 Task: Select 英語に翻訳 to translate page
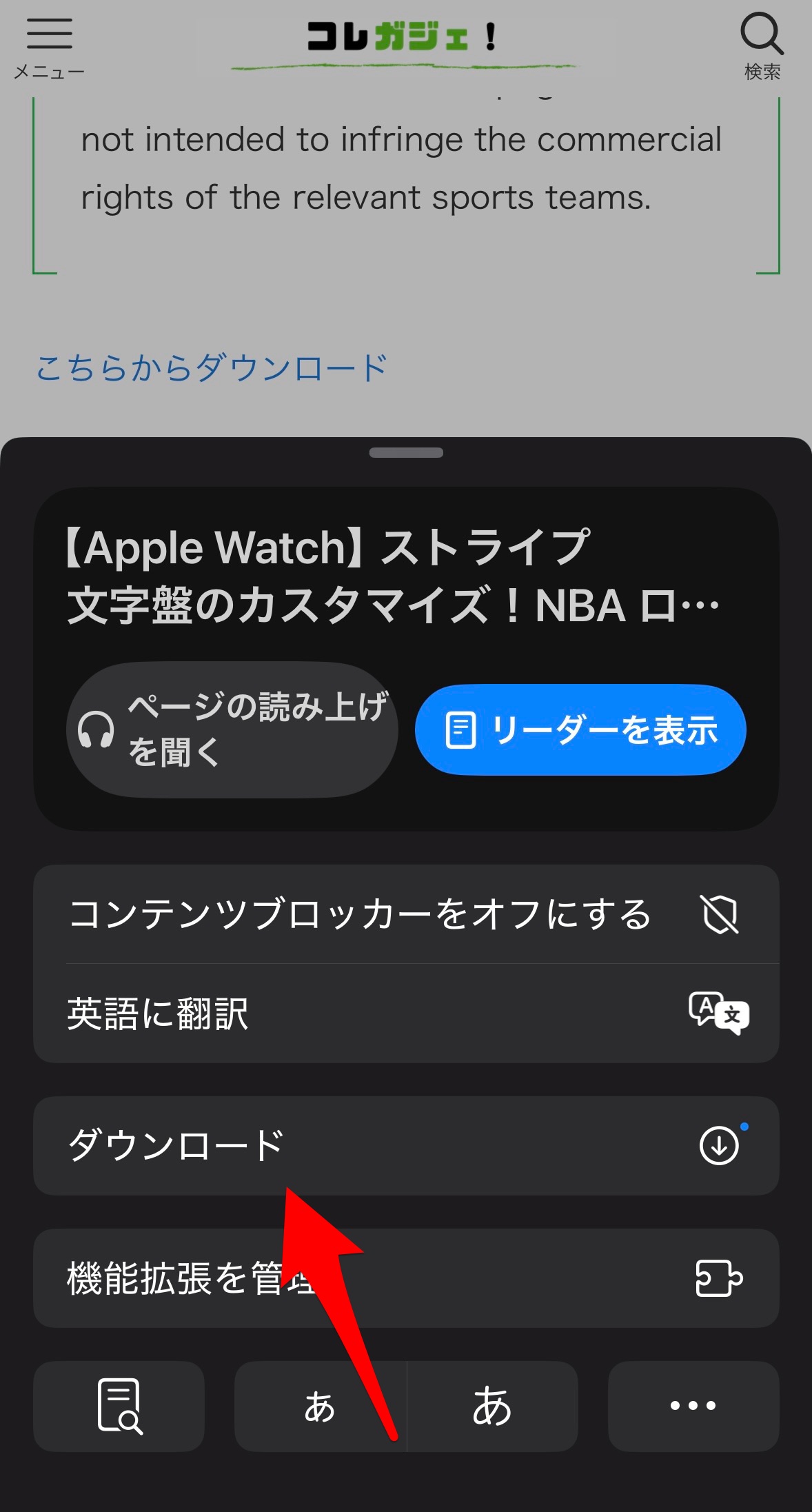[x=406, y=1014]
